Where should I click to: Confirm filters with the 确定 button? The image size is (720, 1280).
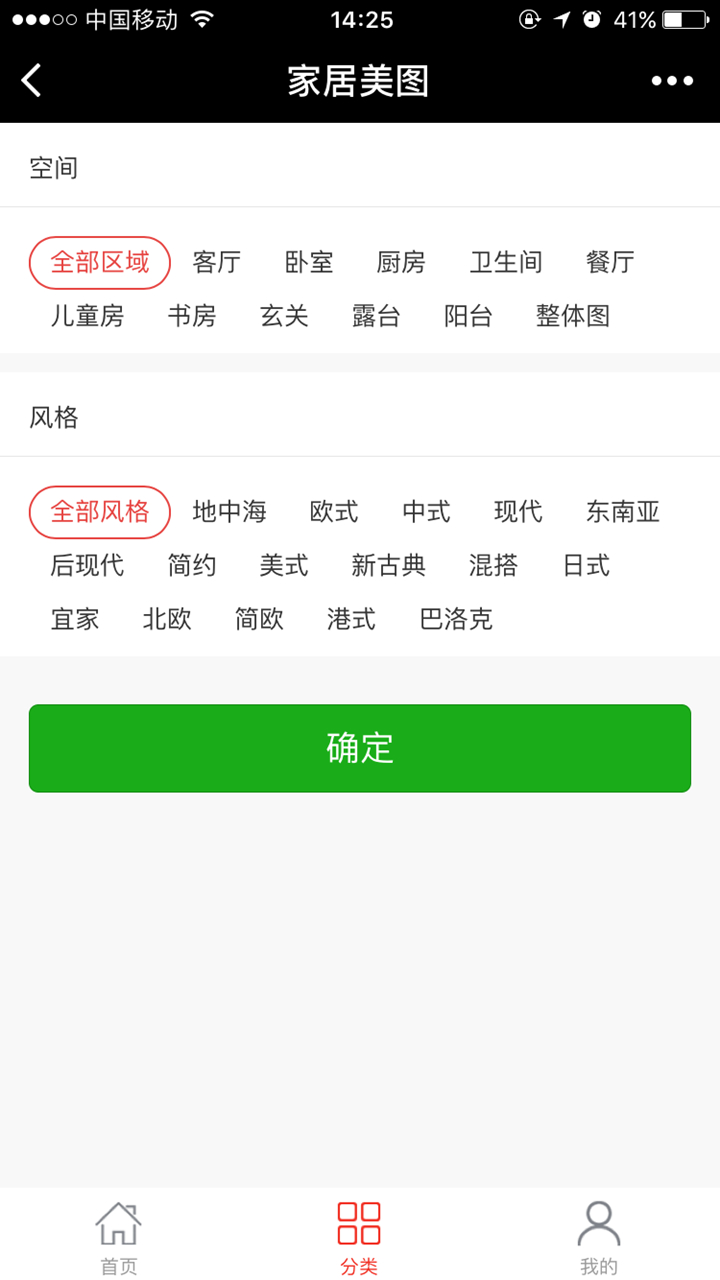coord(360,748)
